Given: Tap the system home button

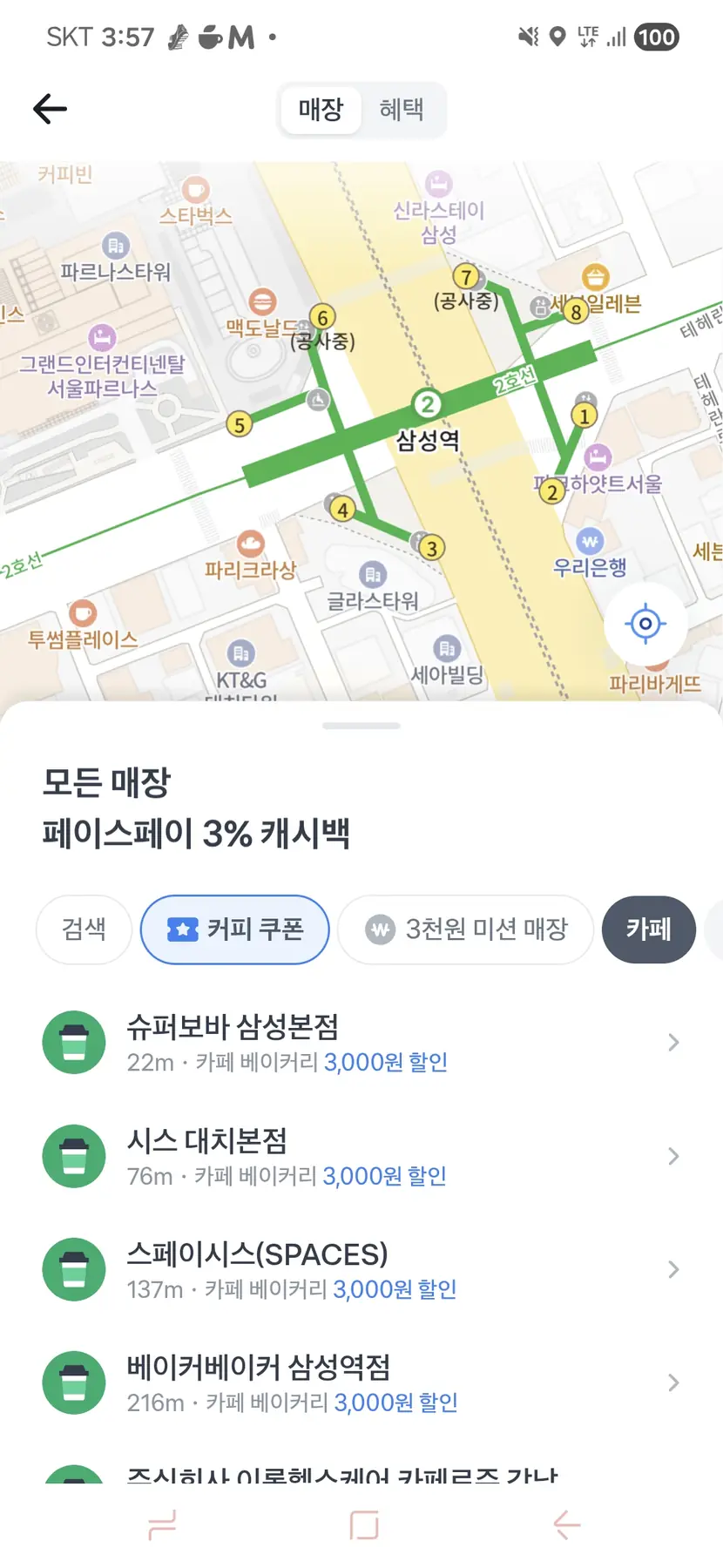Looking at the screenshot, I should pyautogui.click(x=364, y=1525).
